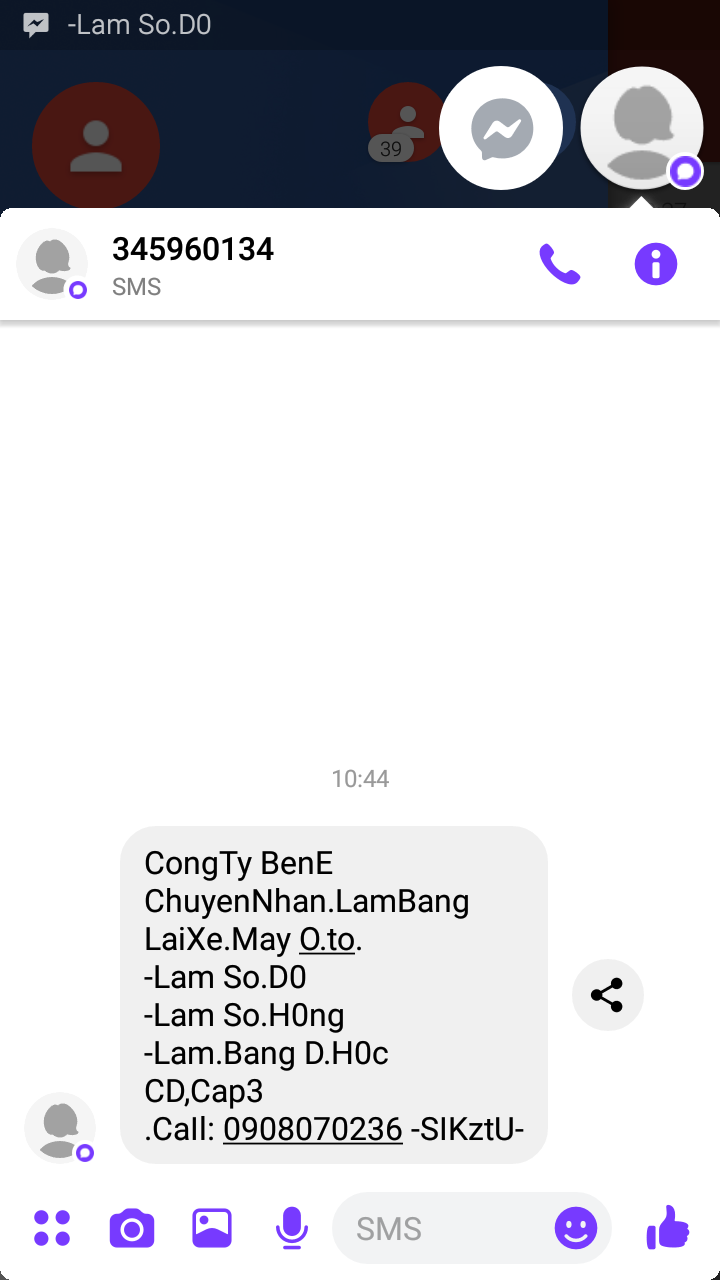Share the received SMS message
This screenshot has height=1280, width=720.
click(x=607, y=995)
